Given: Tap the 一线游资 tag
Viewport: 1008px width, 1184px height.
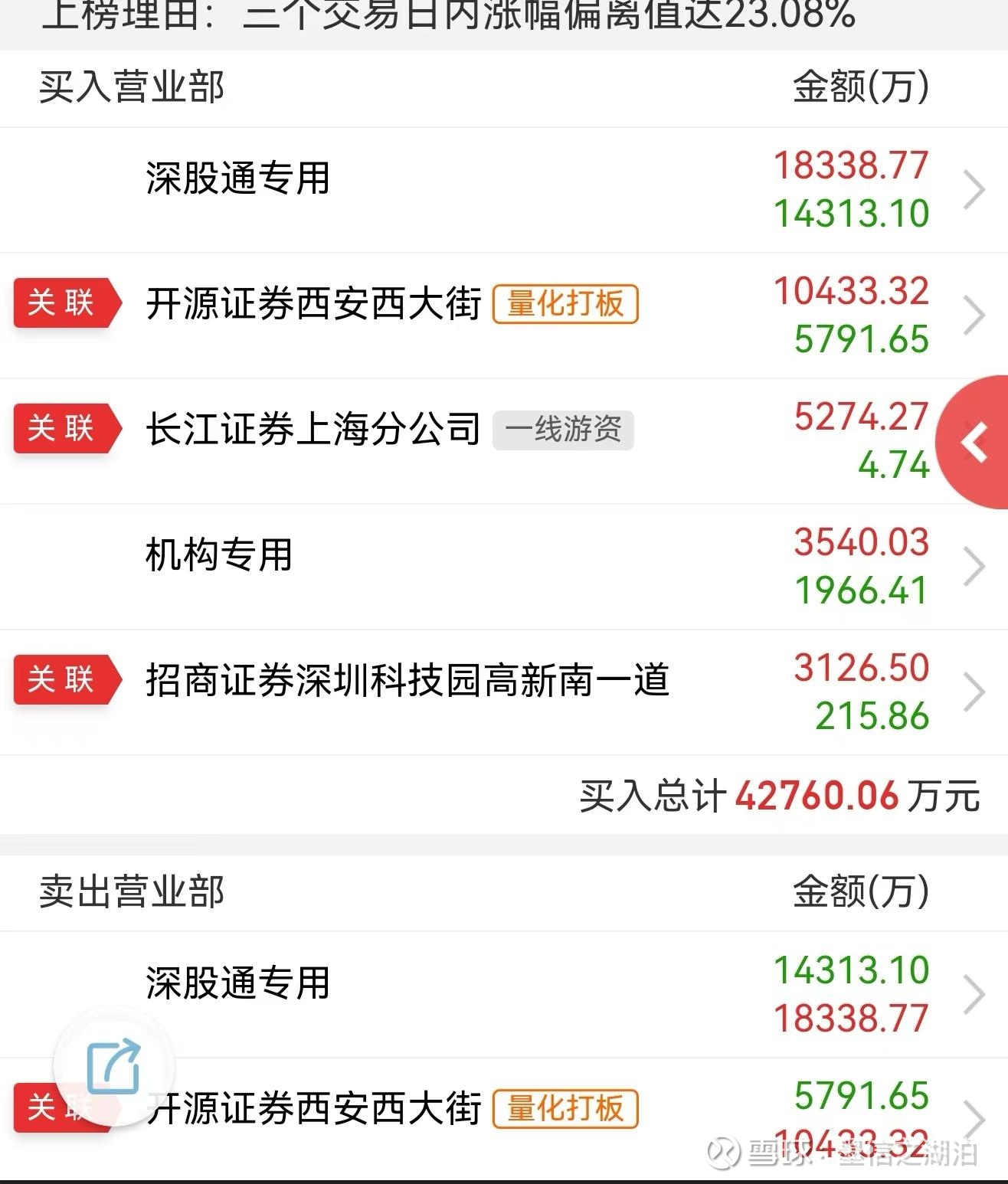Looking at the screenshot, I should (563, 430).
